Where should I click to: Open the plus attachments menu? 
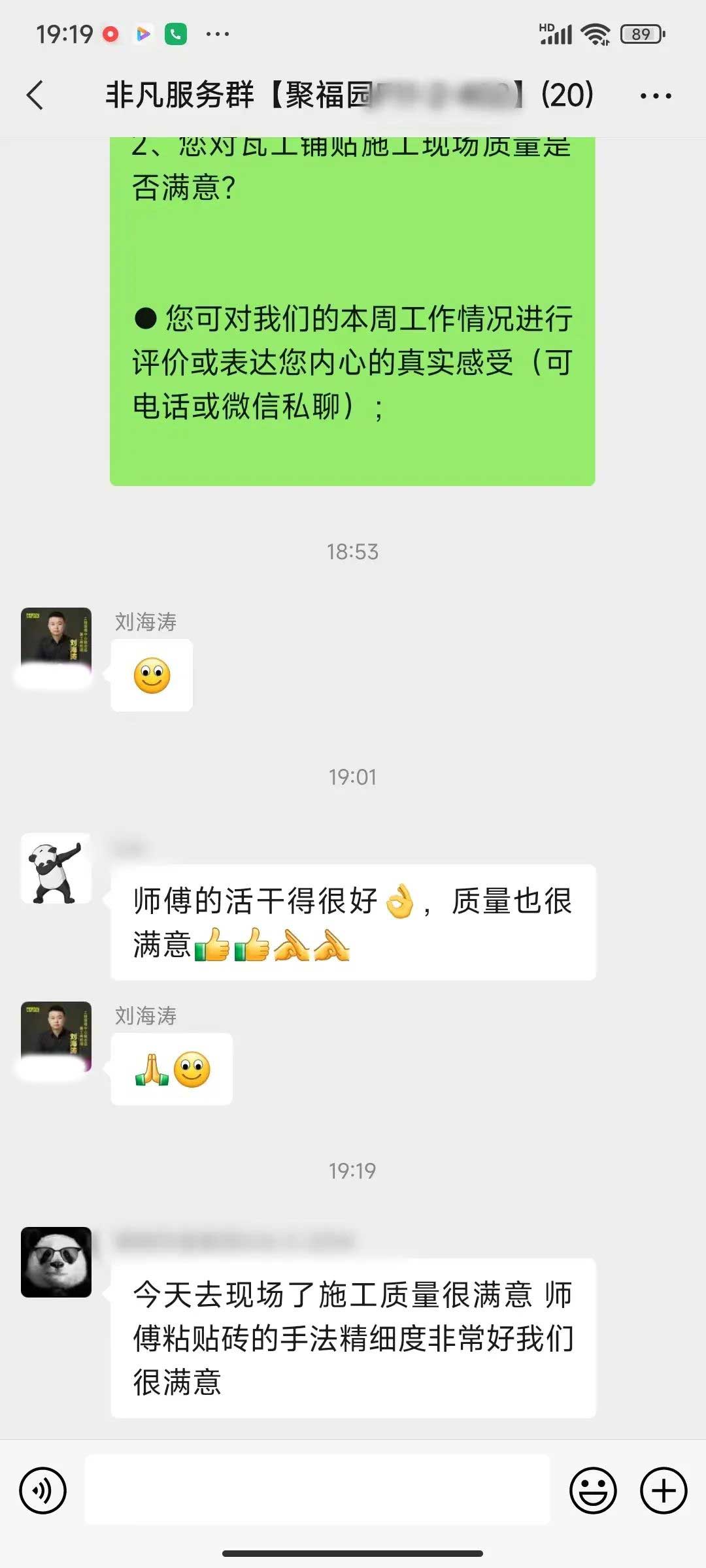coord(663,1490)
